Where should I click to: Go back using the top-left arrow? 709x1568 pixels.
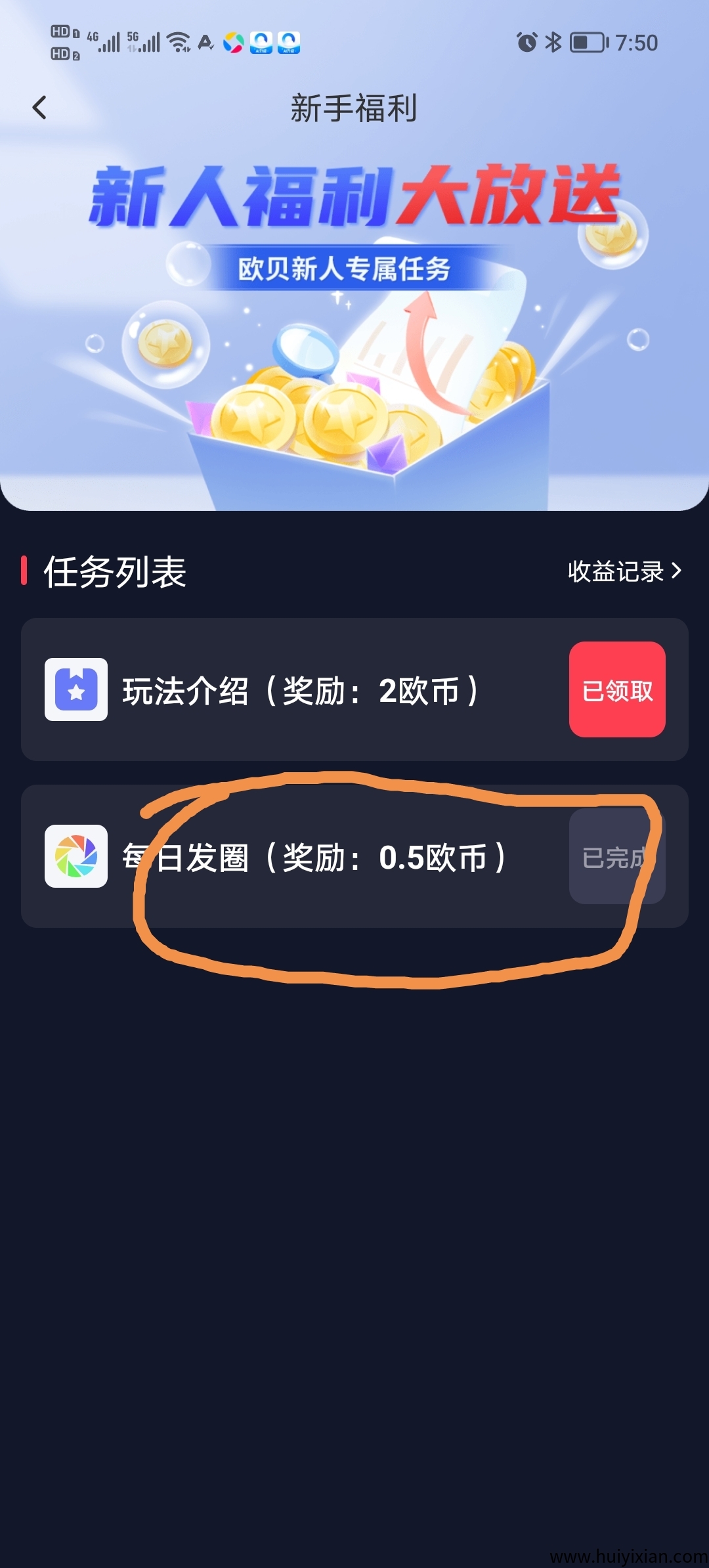click(39, 108)
